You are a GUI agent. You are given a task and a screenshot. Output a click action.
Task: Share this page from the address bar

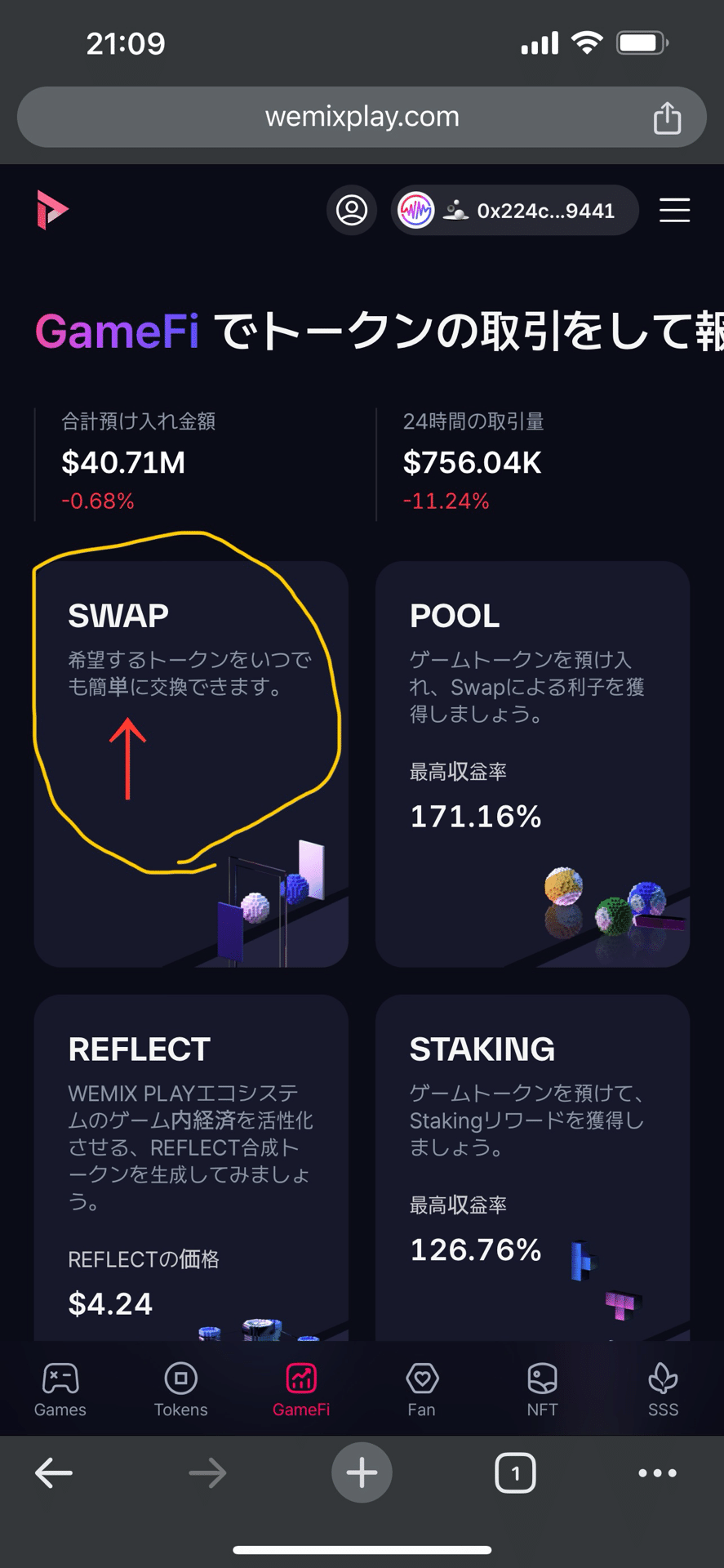tap(667, 118)
